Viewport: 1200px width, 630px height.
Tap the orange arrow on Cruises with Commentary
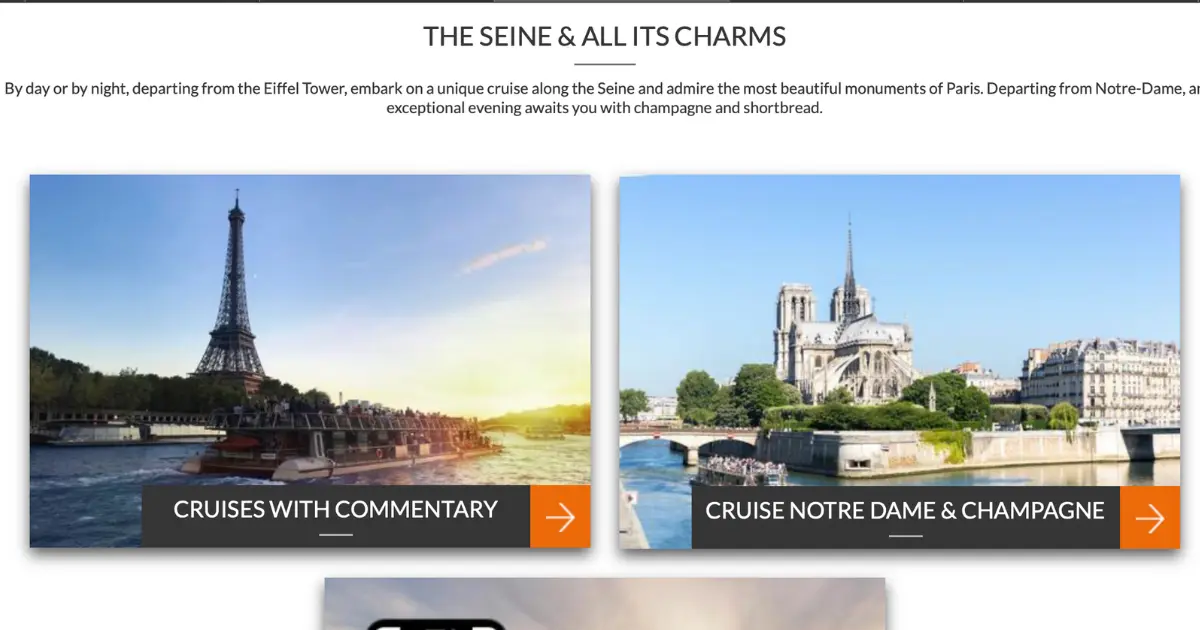560,517
